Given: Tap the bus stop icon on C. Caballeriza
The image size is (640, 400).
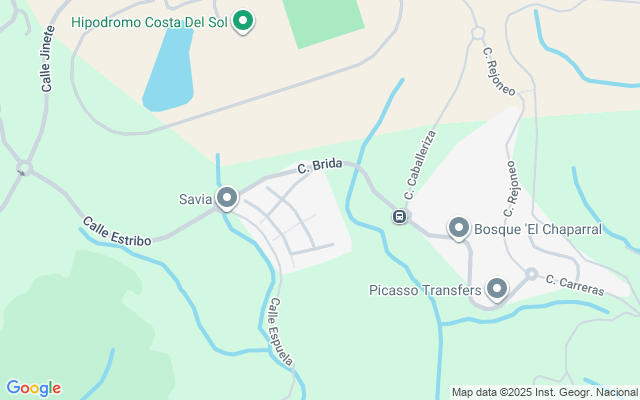Looking at the screenshot, I should (399, 216).
